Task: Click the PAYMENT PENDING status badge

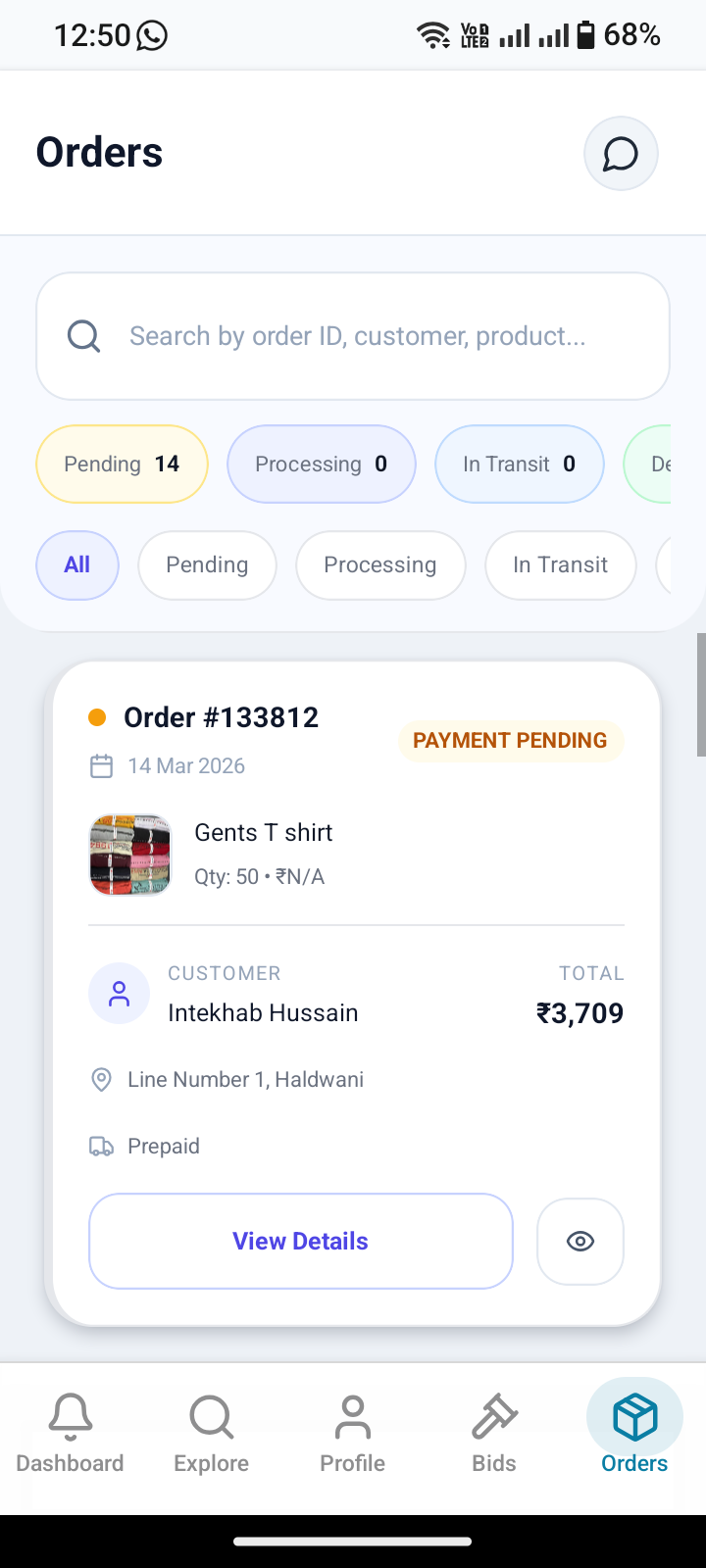Action: point(510,741)
